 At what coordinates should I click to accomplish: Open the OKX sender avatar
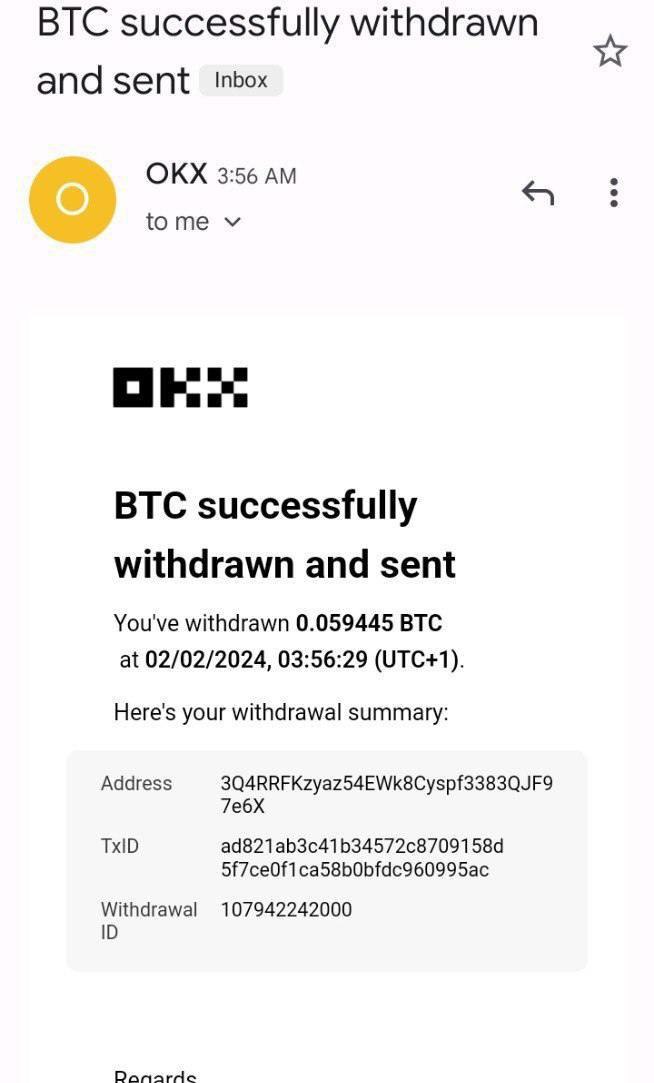72,200
